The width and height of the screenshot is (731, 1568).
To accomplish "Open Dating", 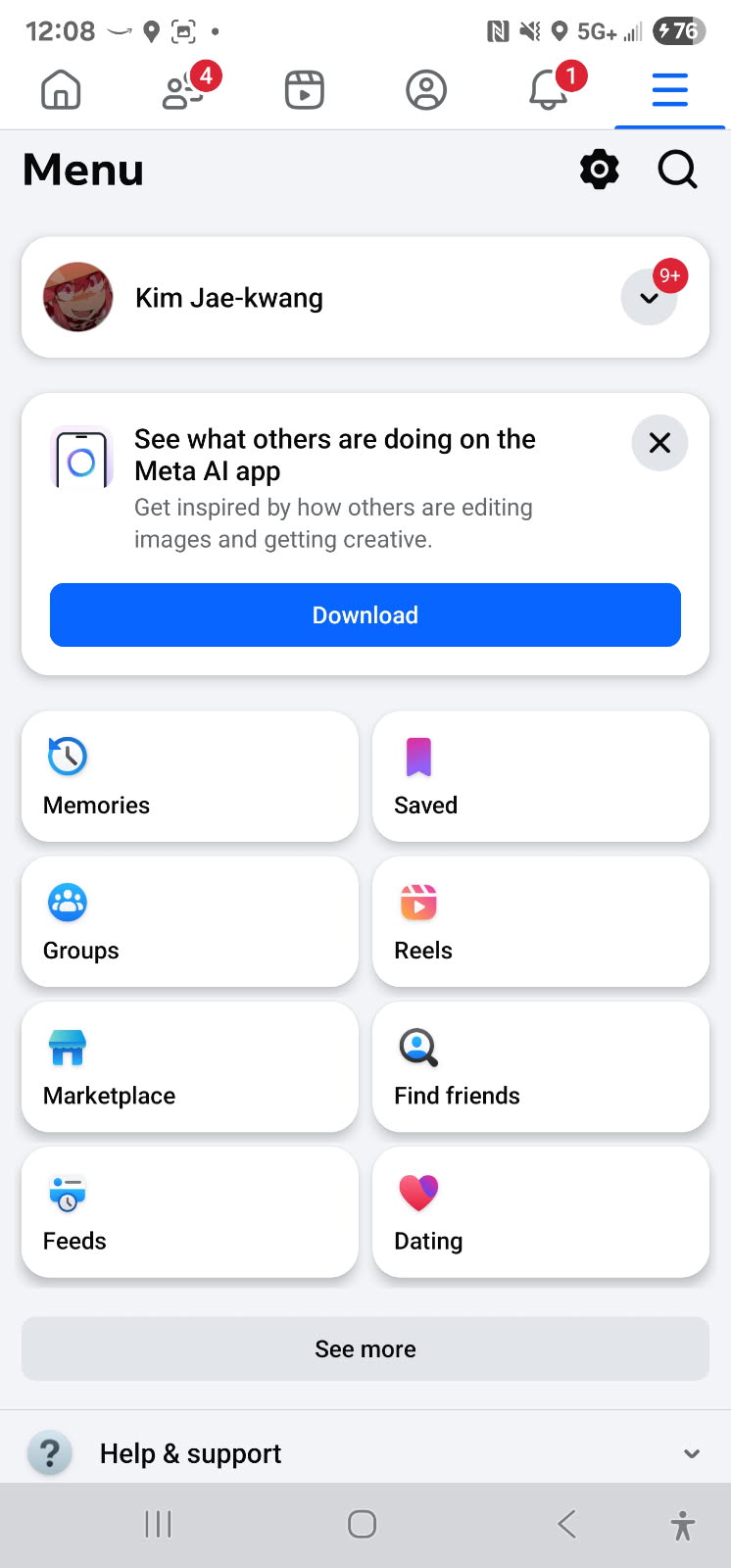I will [x=541, y=1212].
